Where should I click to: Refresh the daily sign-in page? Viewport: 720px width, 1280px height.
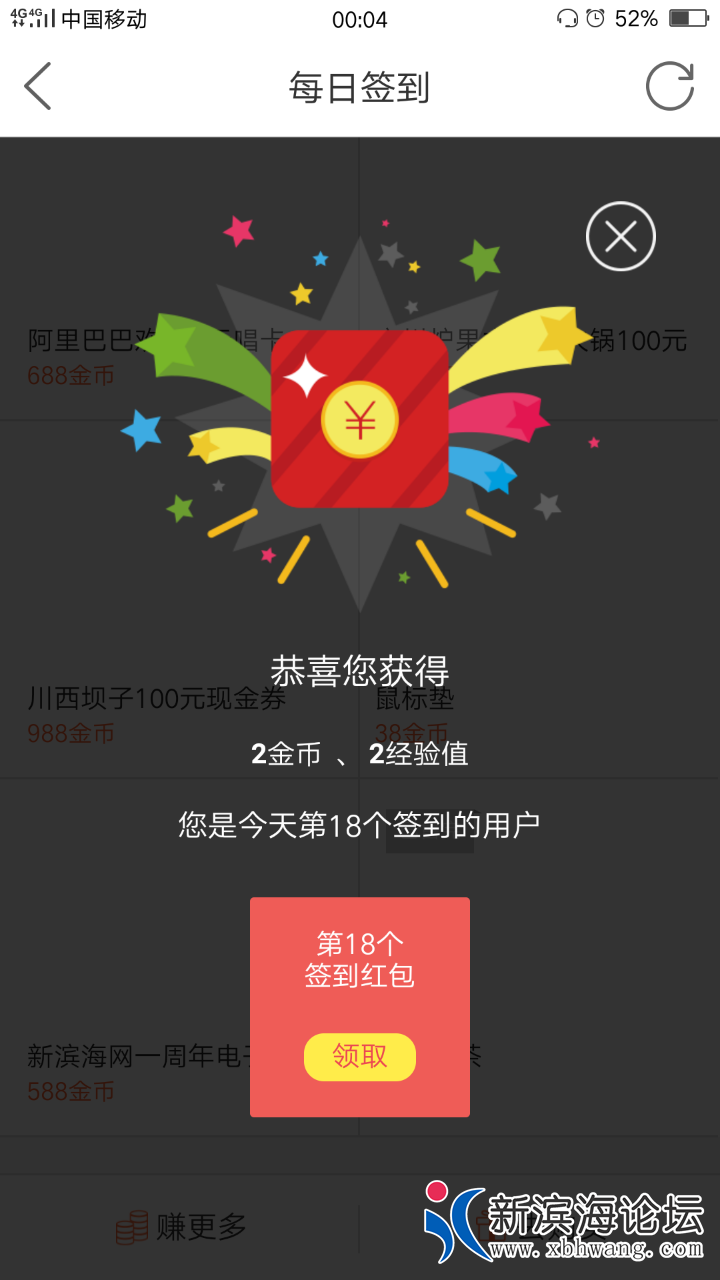tap(669, 87)
